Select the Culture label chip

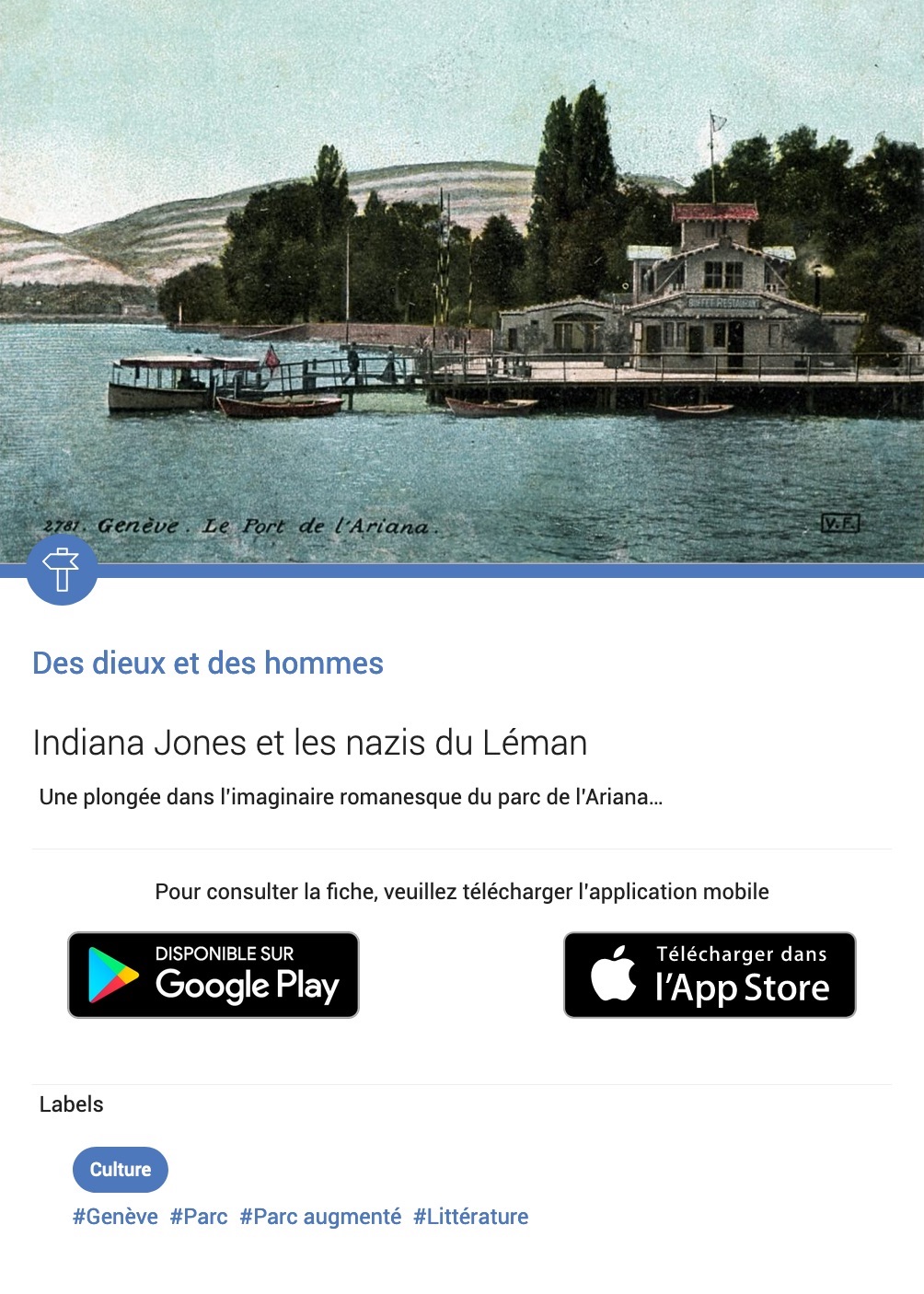pos(121,1170)
